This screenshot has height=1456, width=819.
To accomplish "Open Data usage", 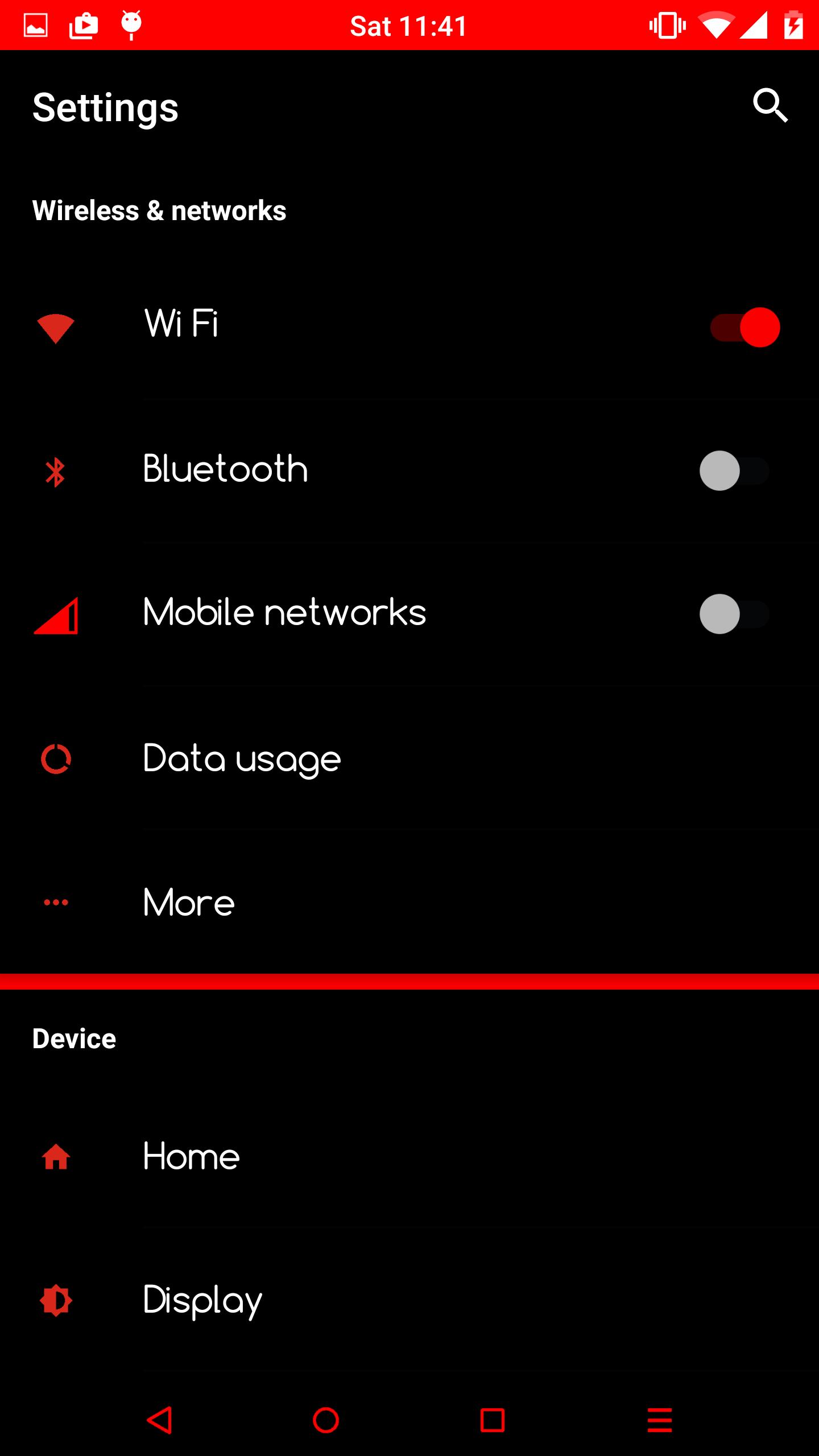I will (242, 759).
